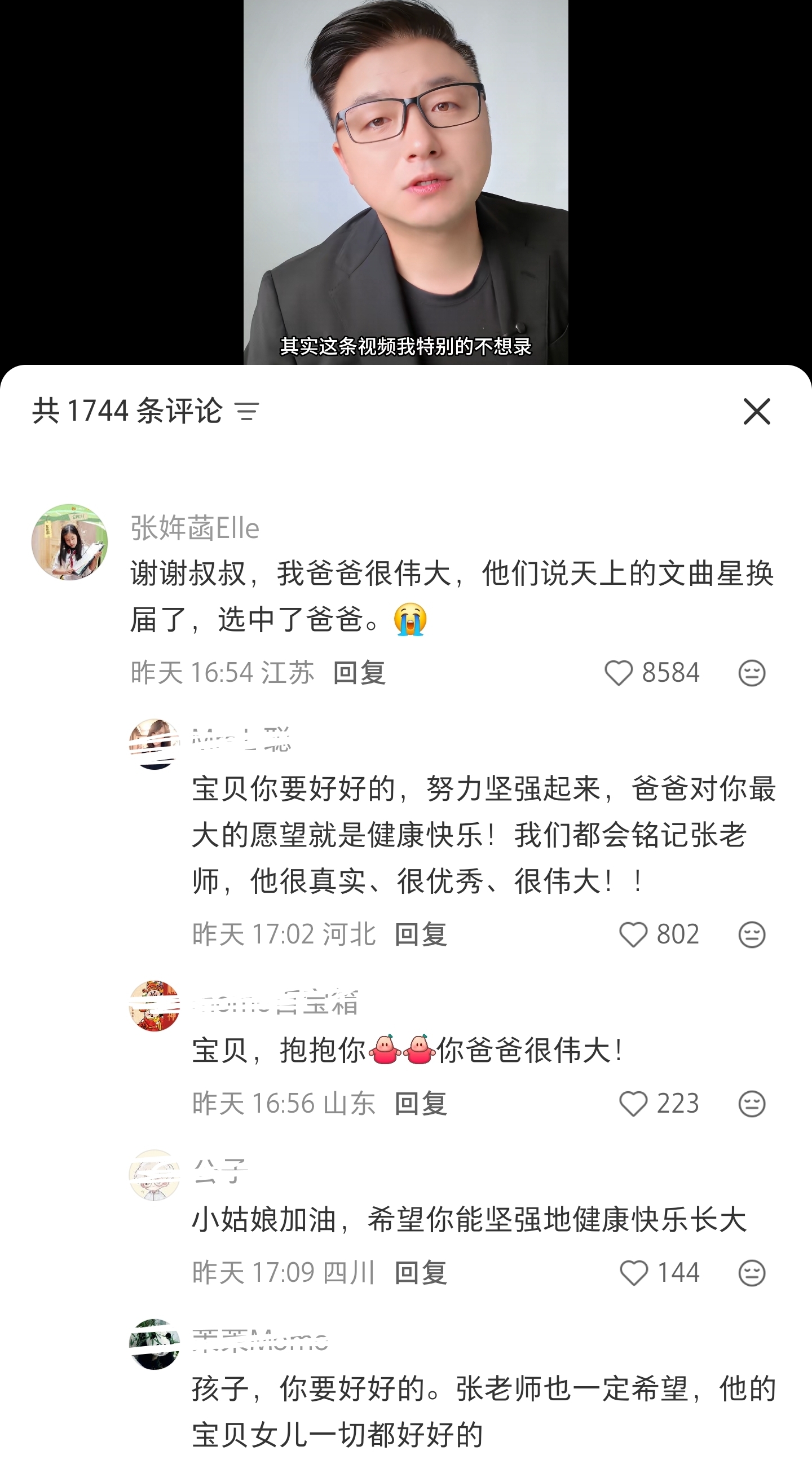The width and height of the screenshot is (812, 1464).
Task: Dislike the comment with 8584 likes
Action: [752, 673]
